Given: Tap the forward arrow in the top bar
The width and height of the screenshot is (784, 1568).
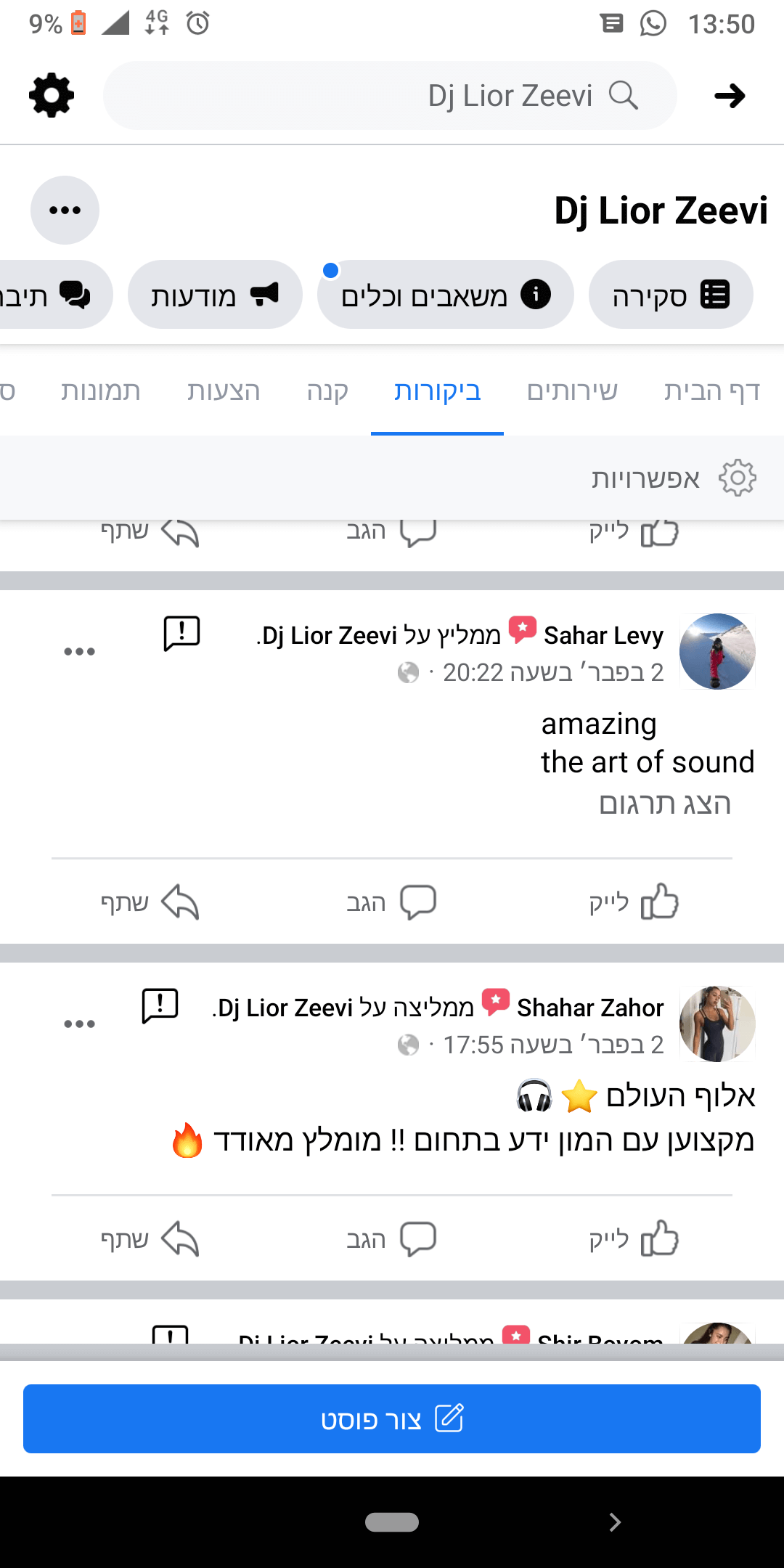Looking at the screenshot, I should 729,95.
